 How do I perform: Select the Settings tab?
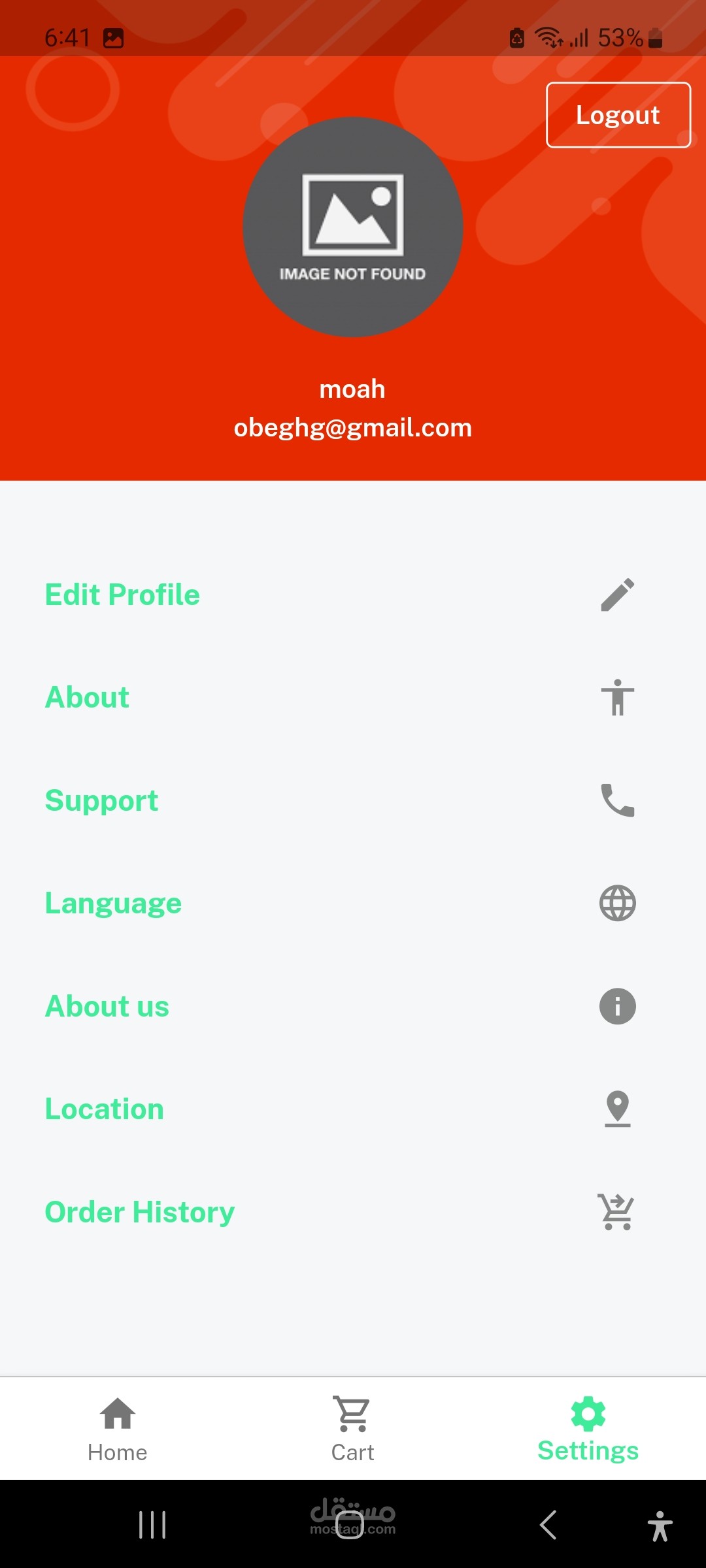588,1429
